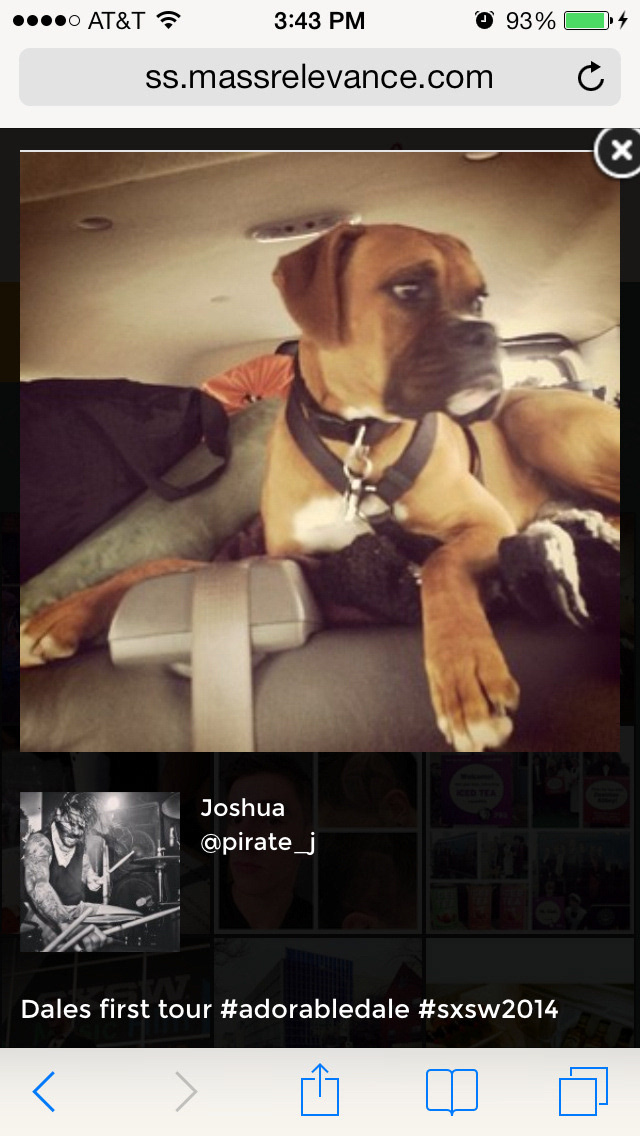The width and height of the screenshot is (640, 1136).
Task: Close the photo overlay
Action: [x=620, y=151]
